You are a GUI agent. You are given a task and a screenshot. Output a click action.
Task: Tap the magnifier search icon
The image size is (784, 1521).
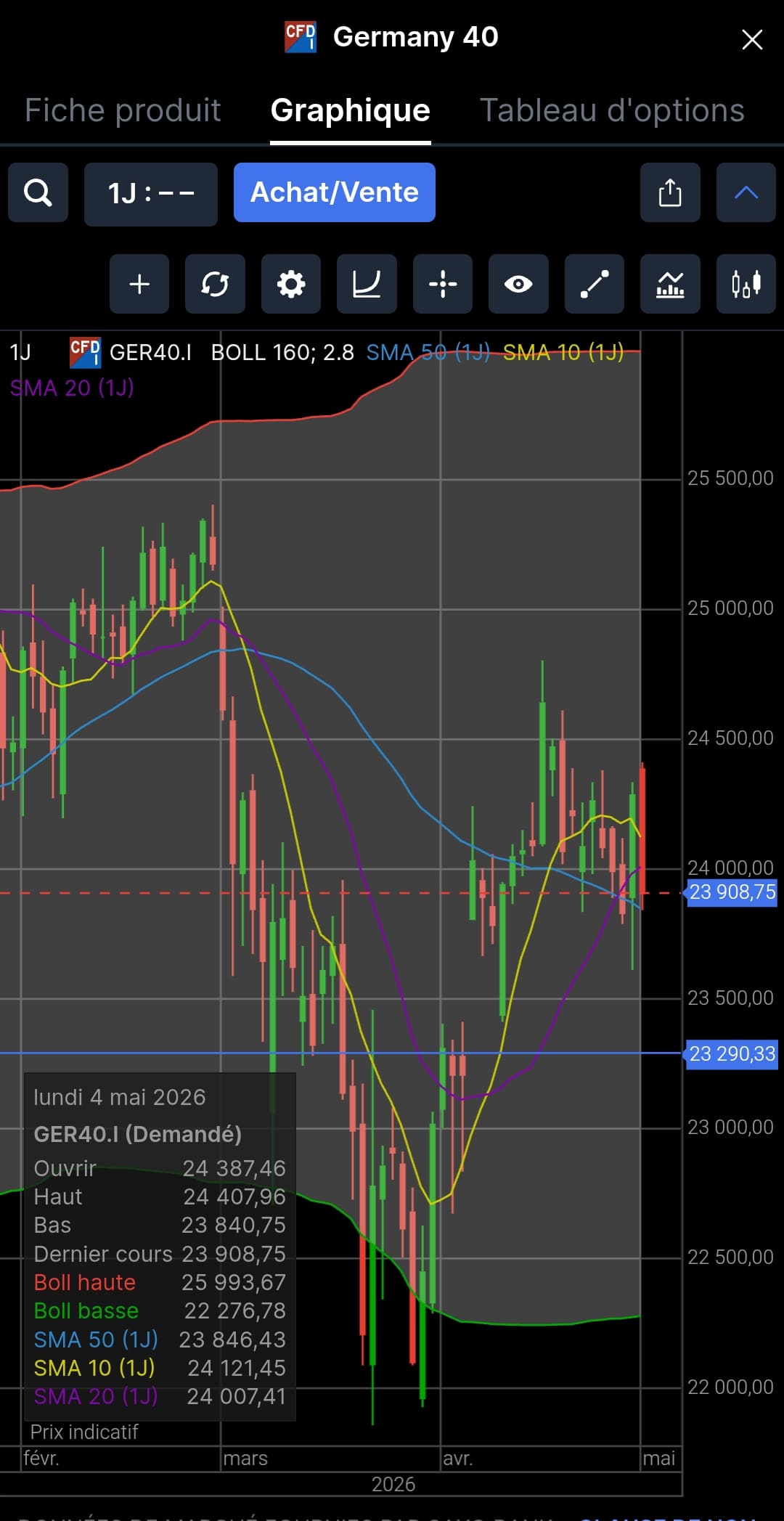38,192
